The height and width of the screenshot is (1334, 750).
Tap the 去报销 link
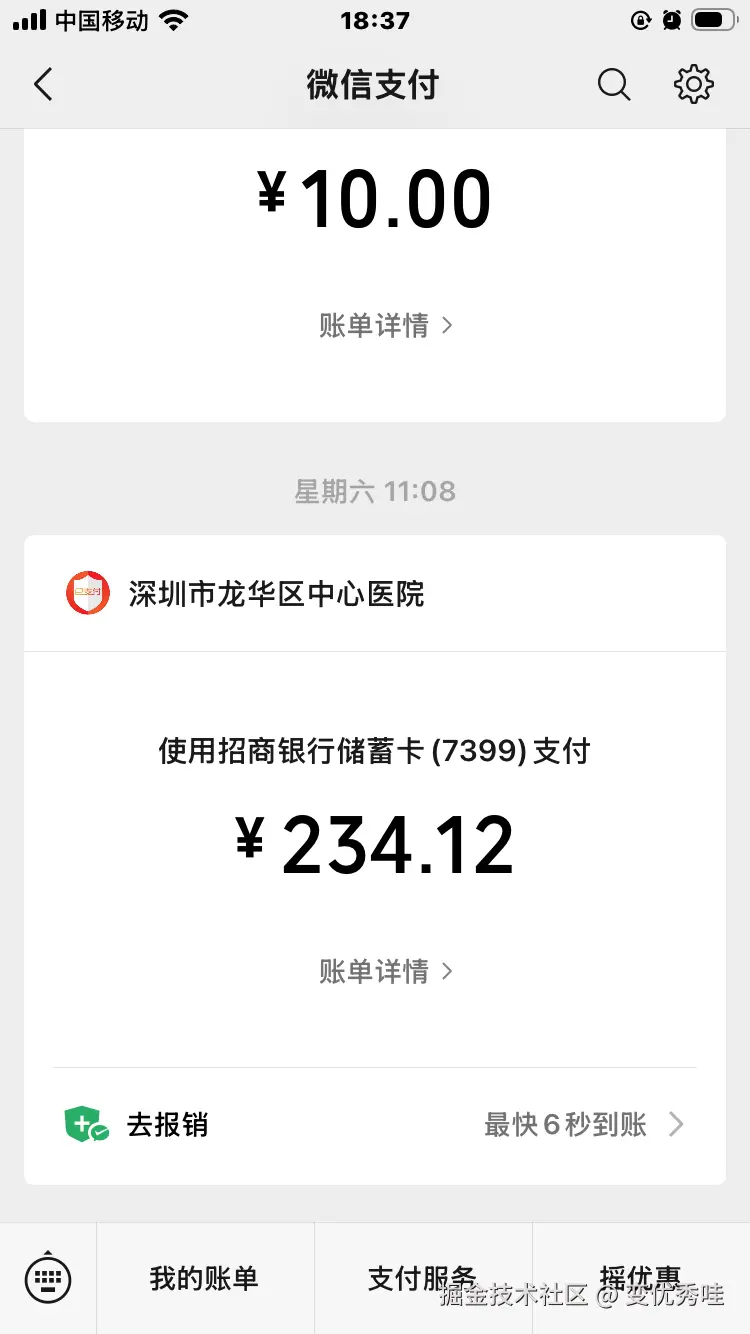click(x=167, y=1124)
